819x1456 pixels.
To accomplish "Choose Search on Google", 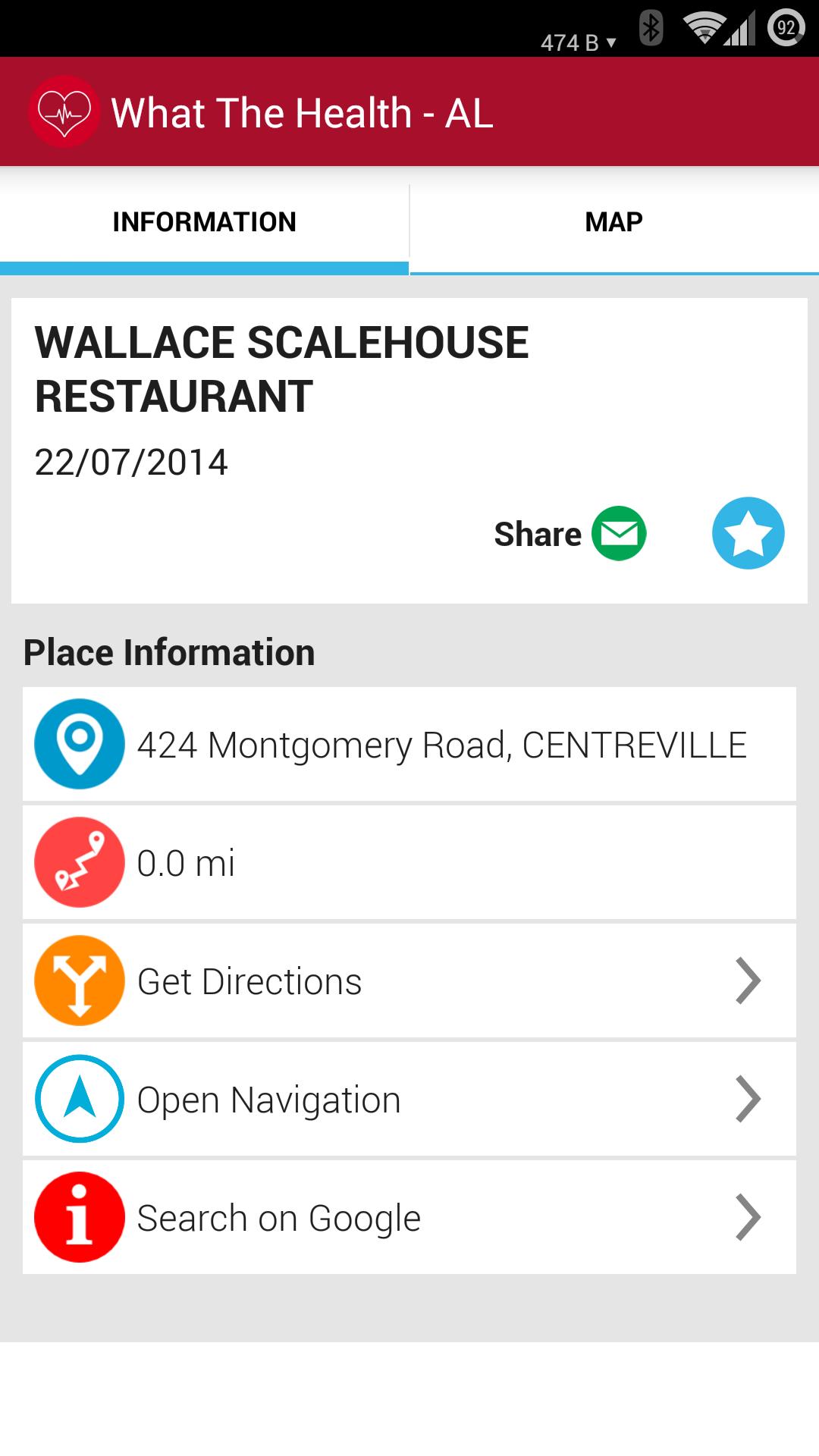I will click(409, 1218).
